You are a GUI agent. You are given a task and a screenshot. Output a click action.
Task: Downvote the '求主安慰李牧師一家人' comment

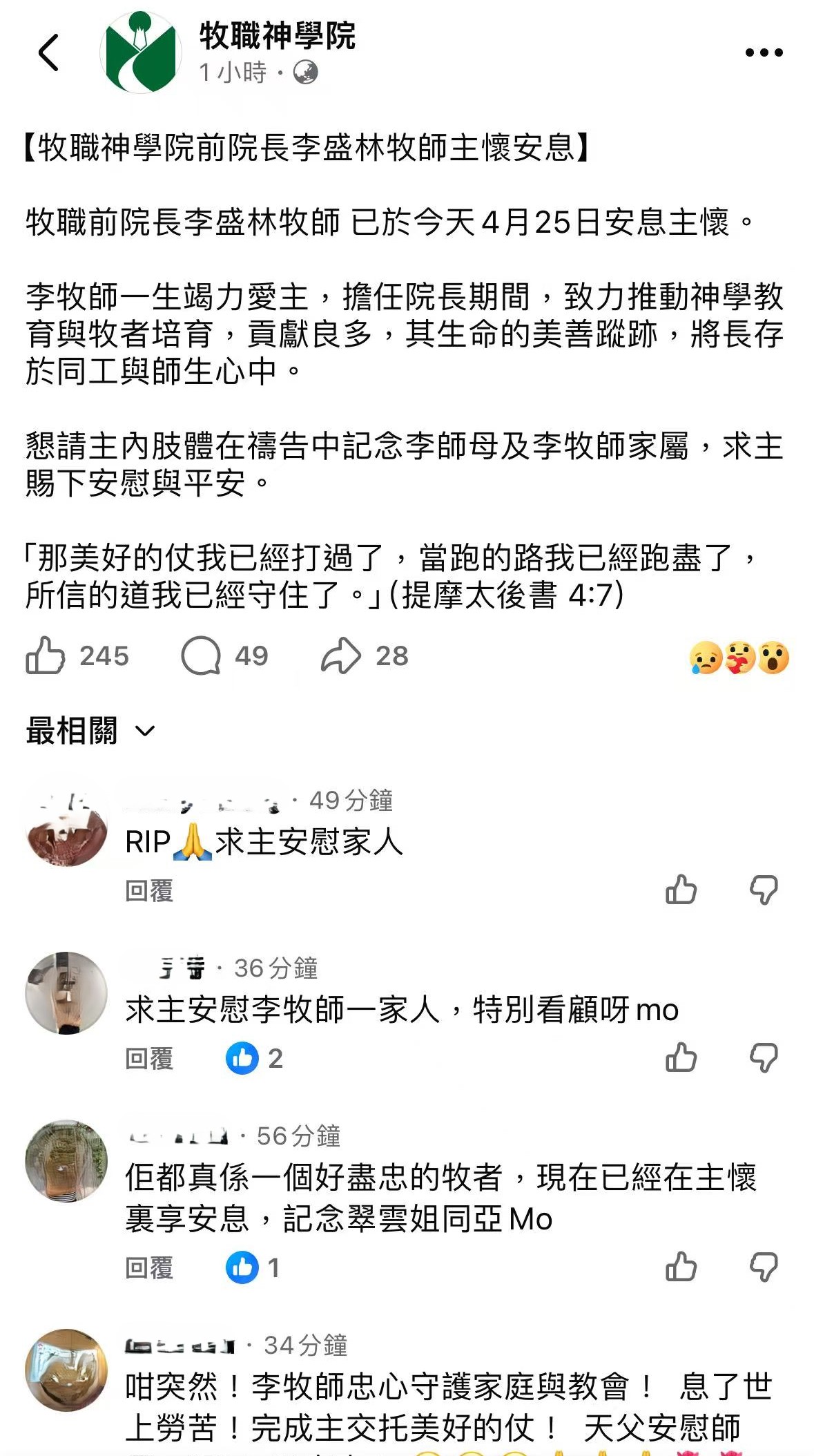click(x=764, y=1057)
